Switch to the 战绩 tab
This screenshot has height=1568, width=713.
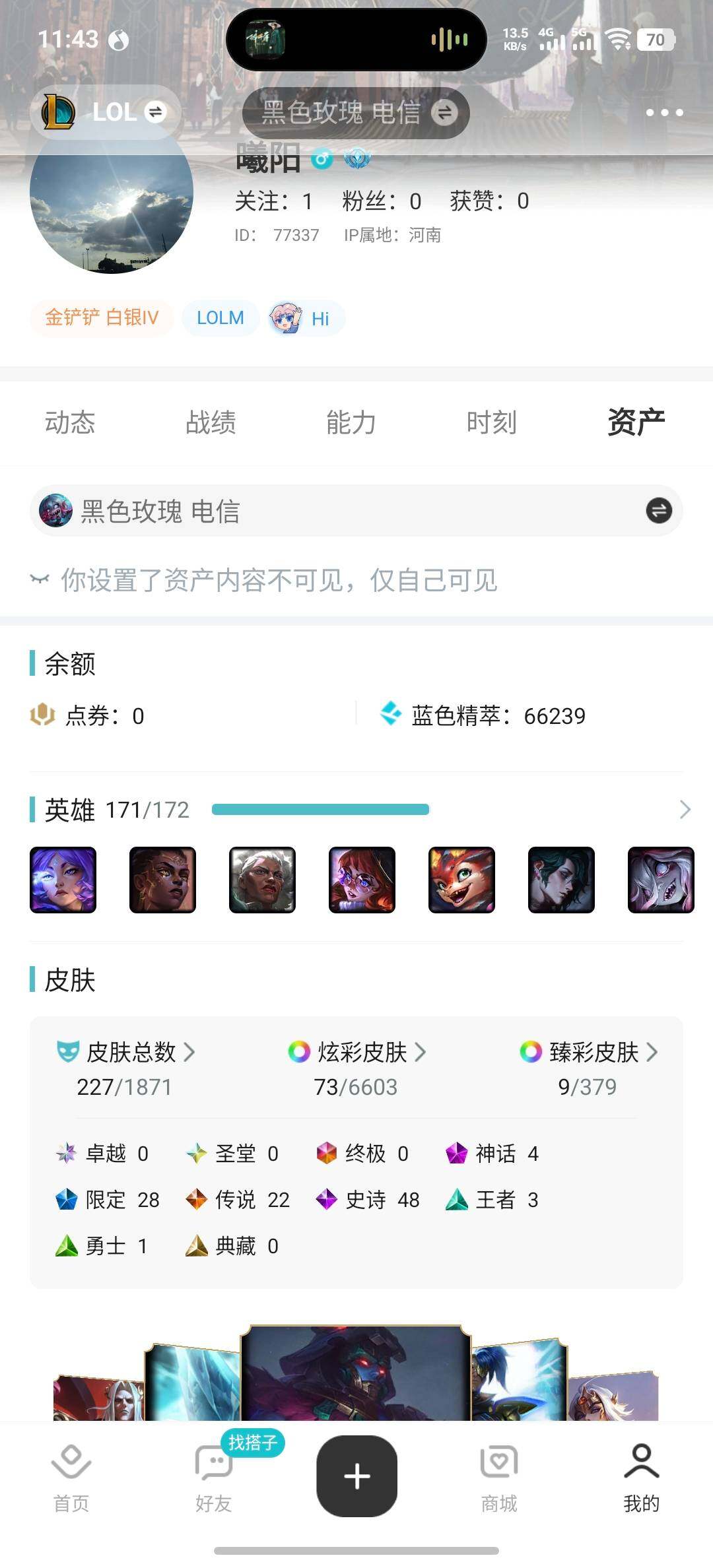(211, 422)
